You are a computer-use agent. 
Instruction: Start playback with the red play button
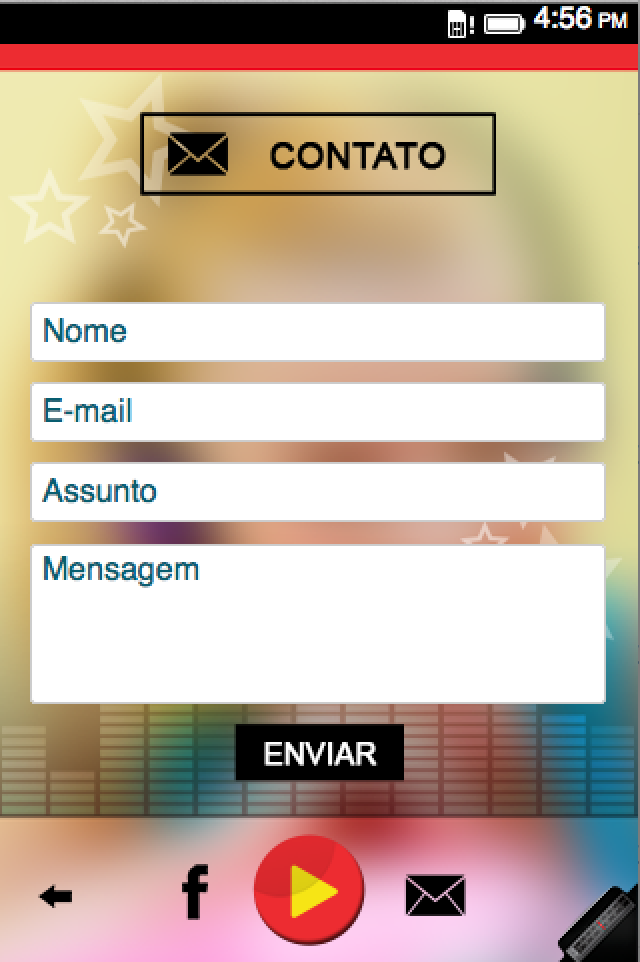coord(310,890)
